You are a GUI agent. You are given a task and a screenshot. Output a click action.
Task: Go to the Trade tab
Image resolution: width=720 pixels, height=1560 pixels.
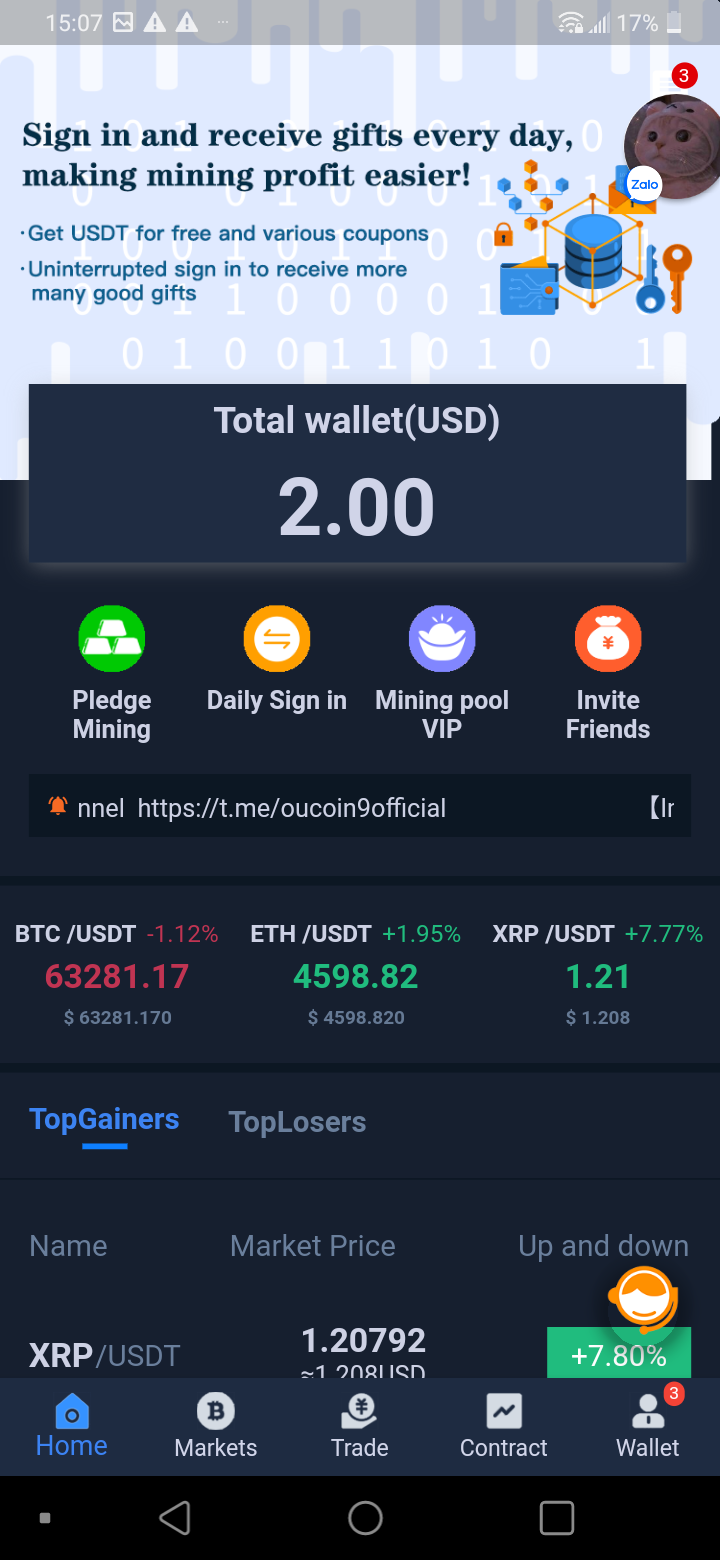pos(360,1427)
